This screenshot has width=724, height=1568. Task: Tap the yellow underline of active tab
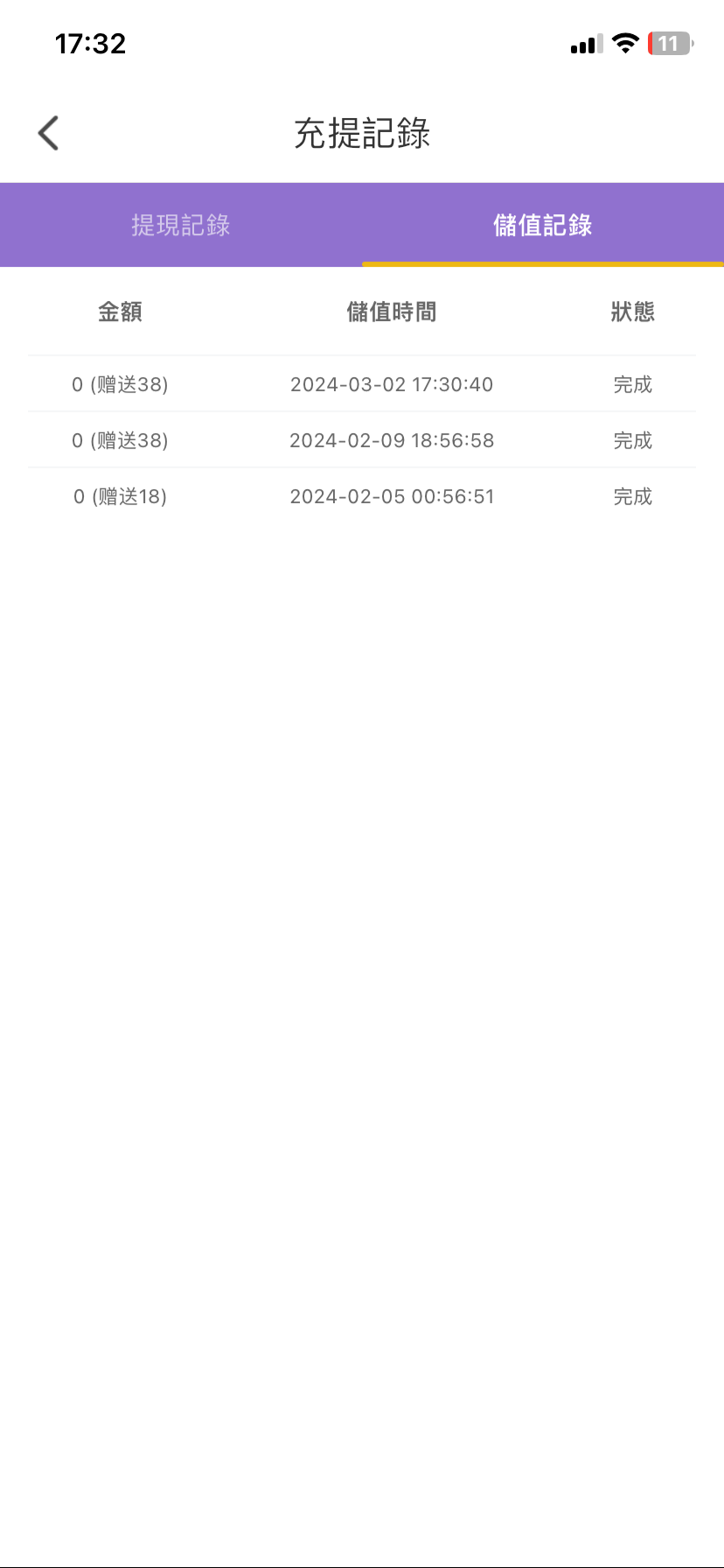point(544,263)
